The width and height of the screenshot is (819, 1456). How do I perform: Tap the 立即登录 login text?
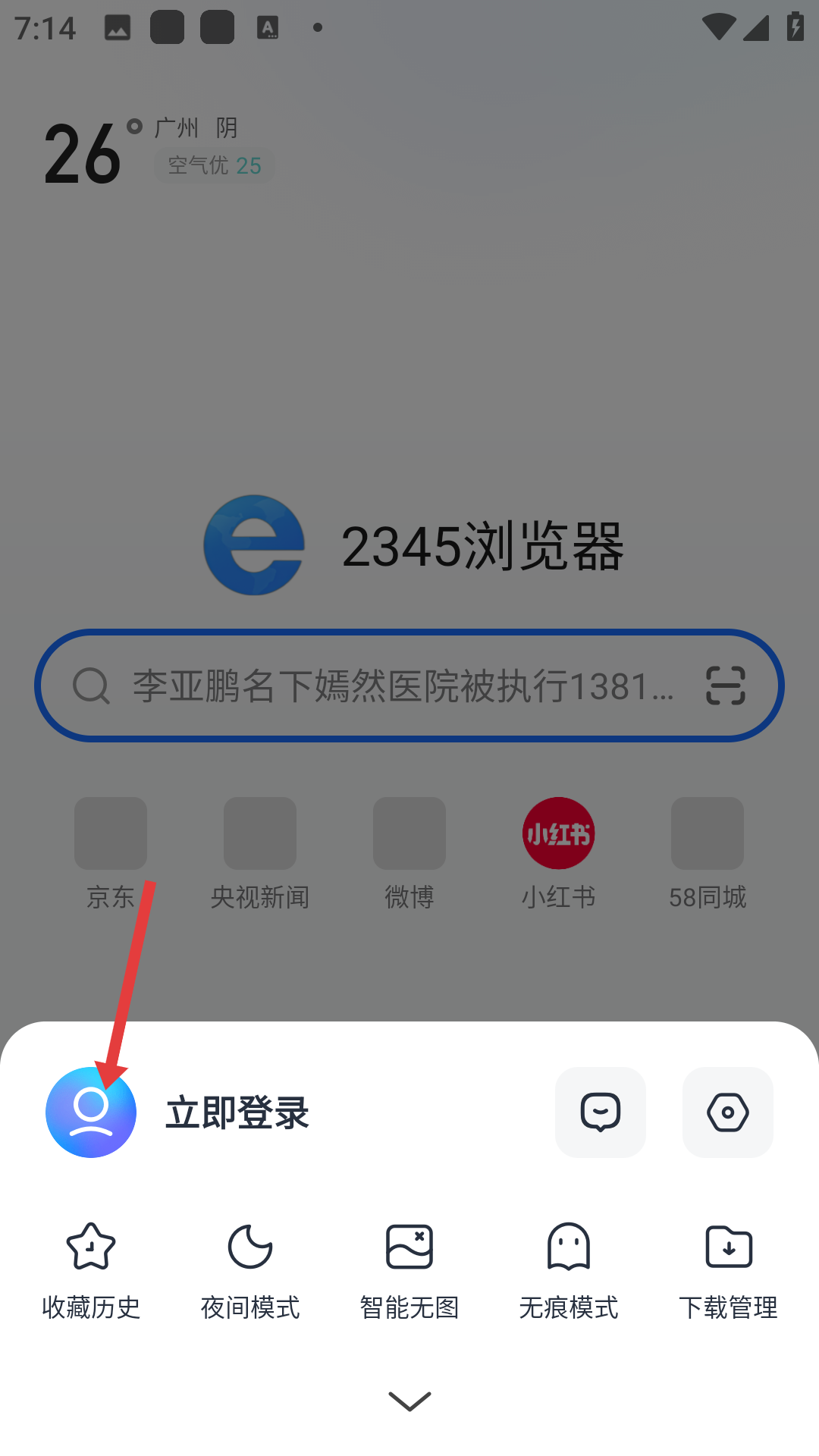tap(237, 1113)
